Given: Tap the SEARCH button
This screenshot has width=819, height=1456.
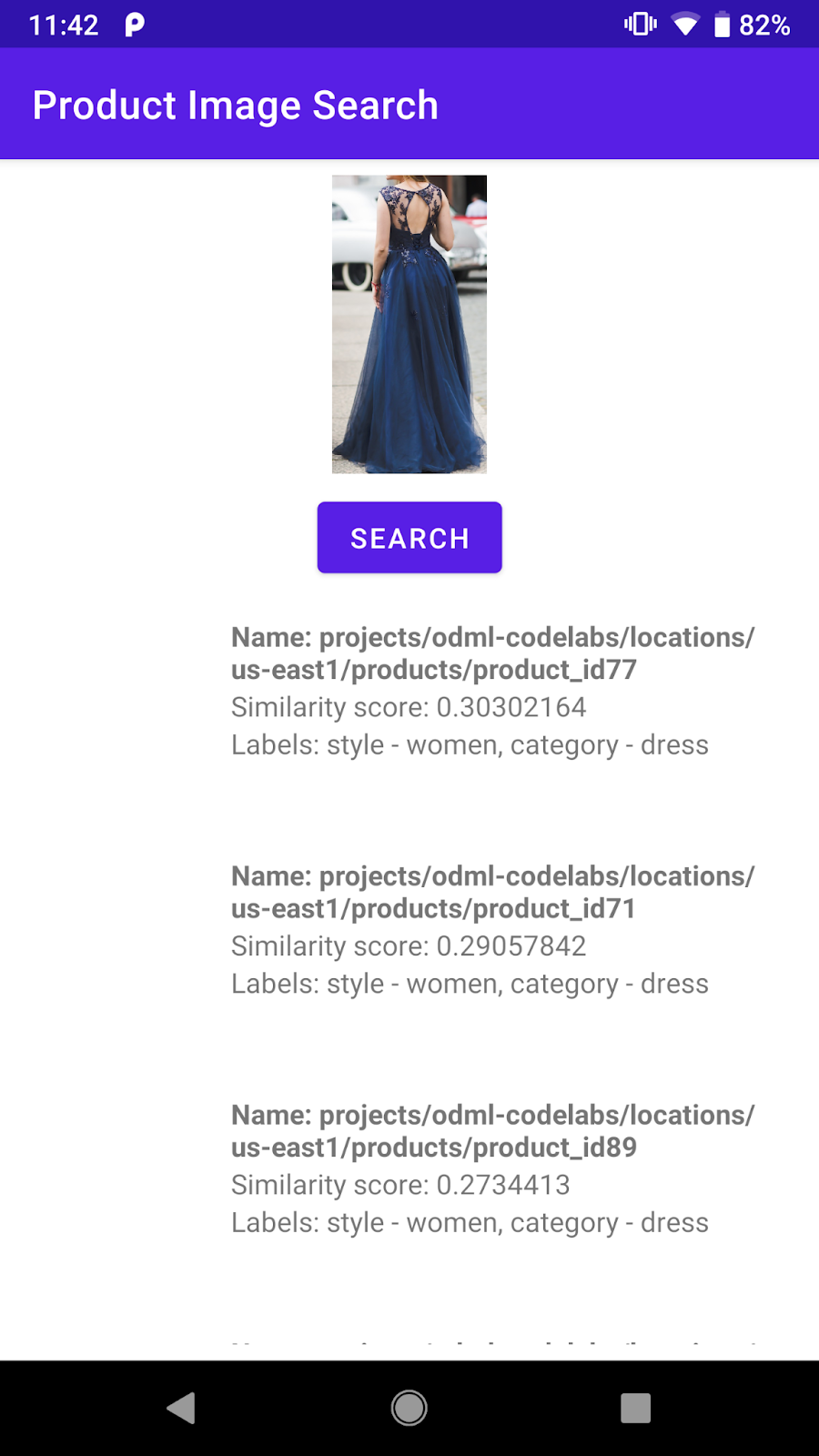Looking at the screenshot, I should point(409,538).
